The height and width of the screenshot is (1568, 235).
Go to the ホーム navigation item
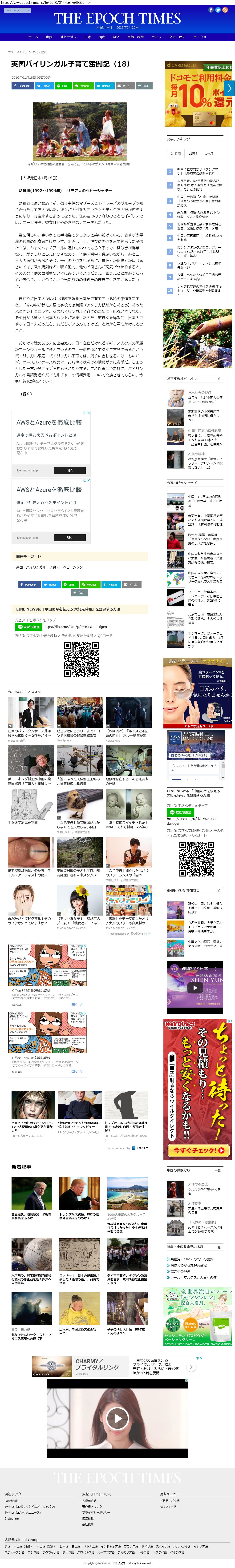click(x=33, y=37)
